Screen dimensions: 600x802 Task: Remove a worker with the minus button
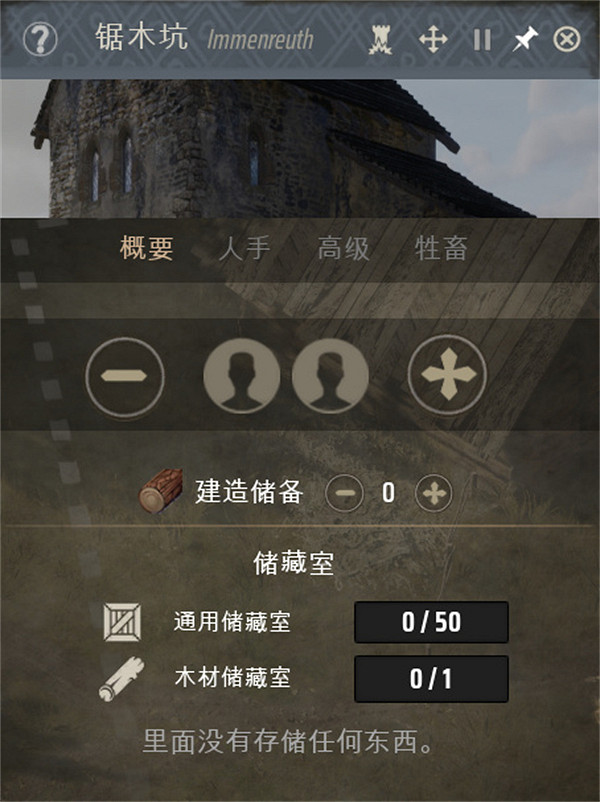[x=125, y=376]
